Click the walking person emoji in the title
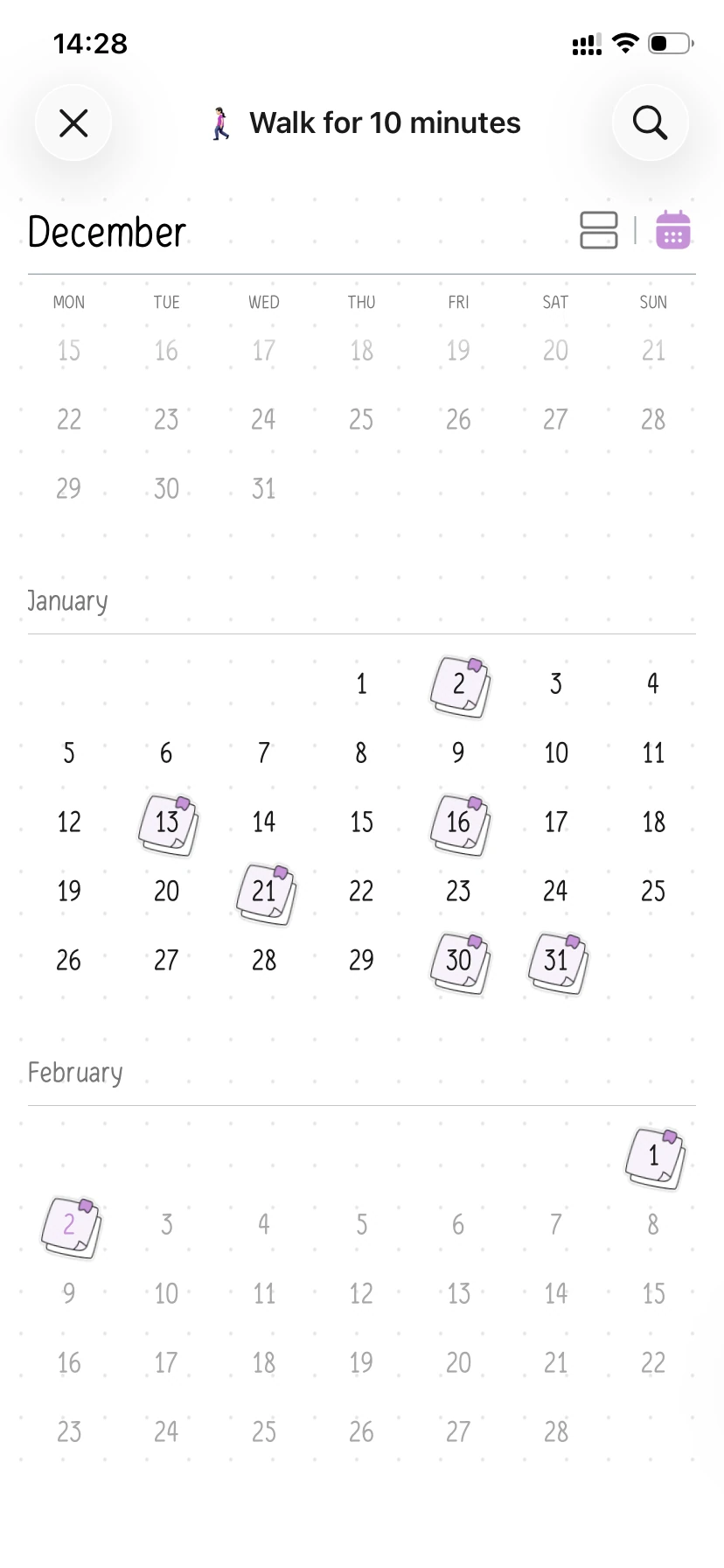The image size is (724, 1568). tap(219, 122)
